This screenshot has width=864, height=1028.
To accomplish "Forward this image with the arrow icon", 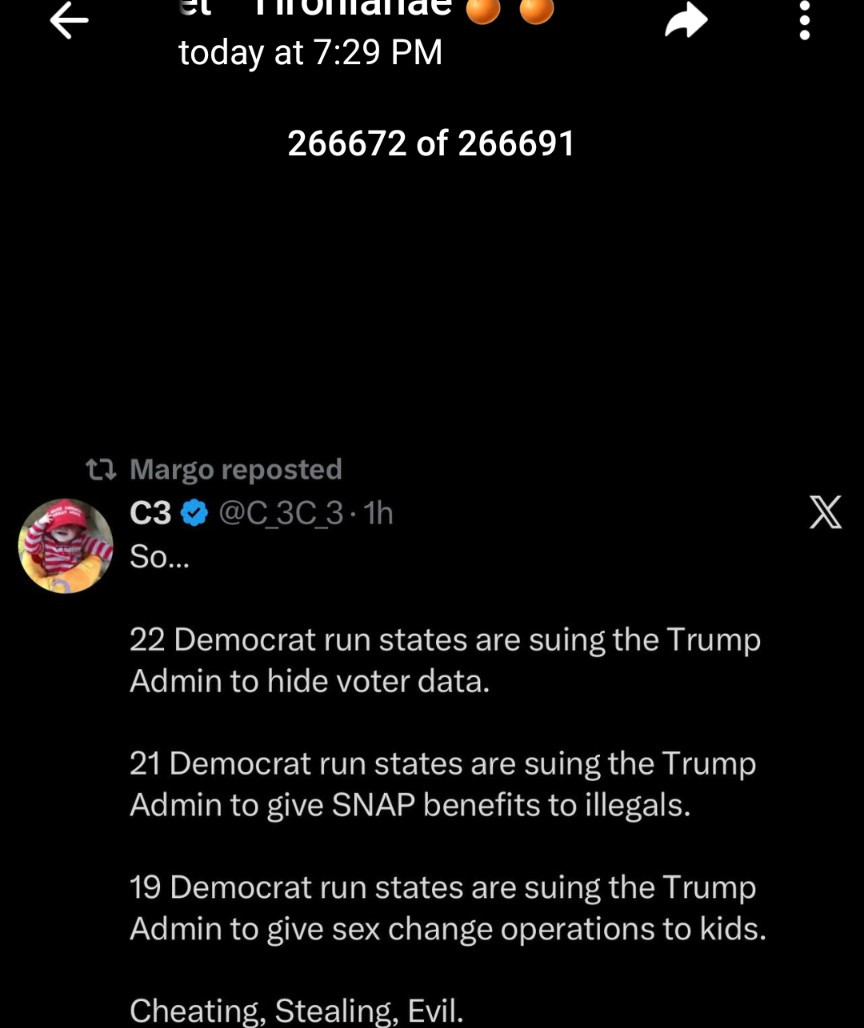I will pyautogui.click(x=687, y=21).
